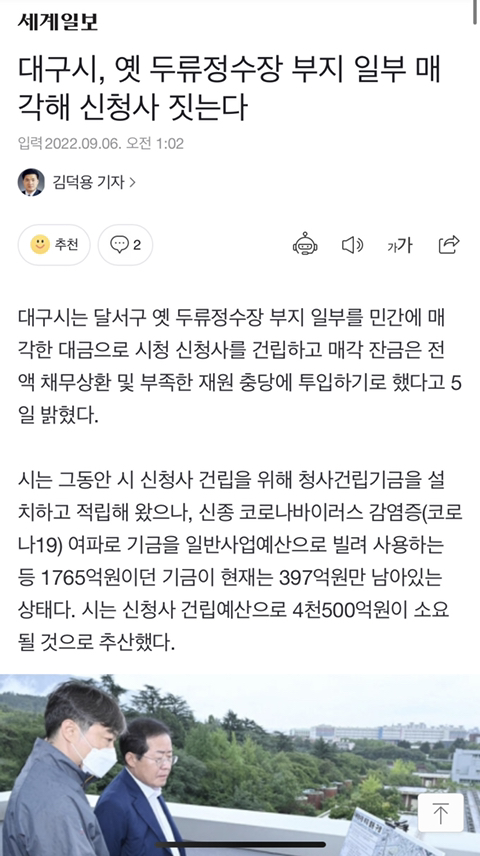Open the article photo
The width and height of the screenshot is (480, 856).
point(240,765)
